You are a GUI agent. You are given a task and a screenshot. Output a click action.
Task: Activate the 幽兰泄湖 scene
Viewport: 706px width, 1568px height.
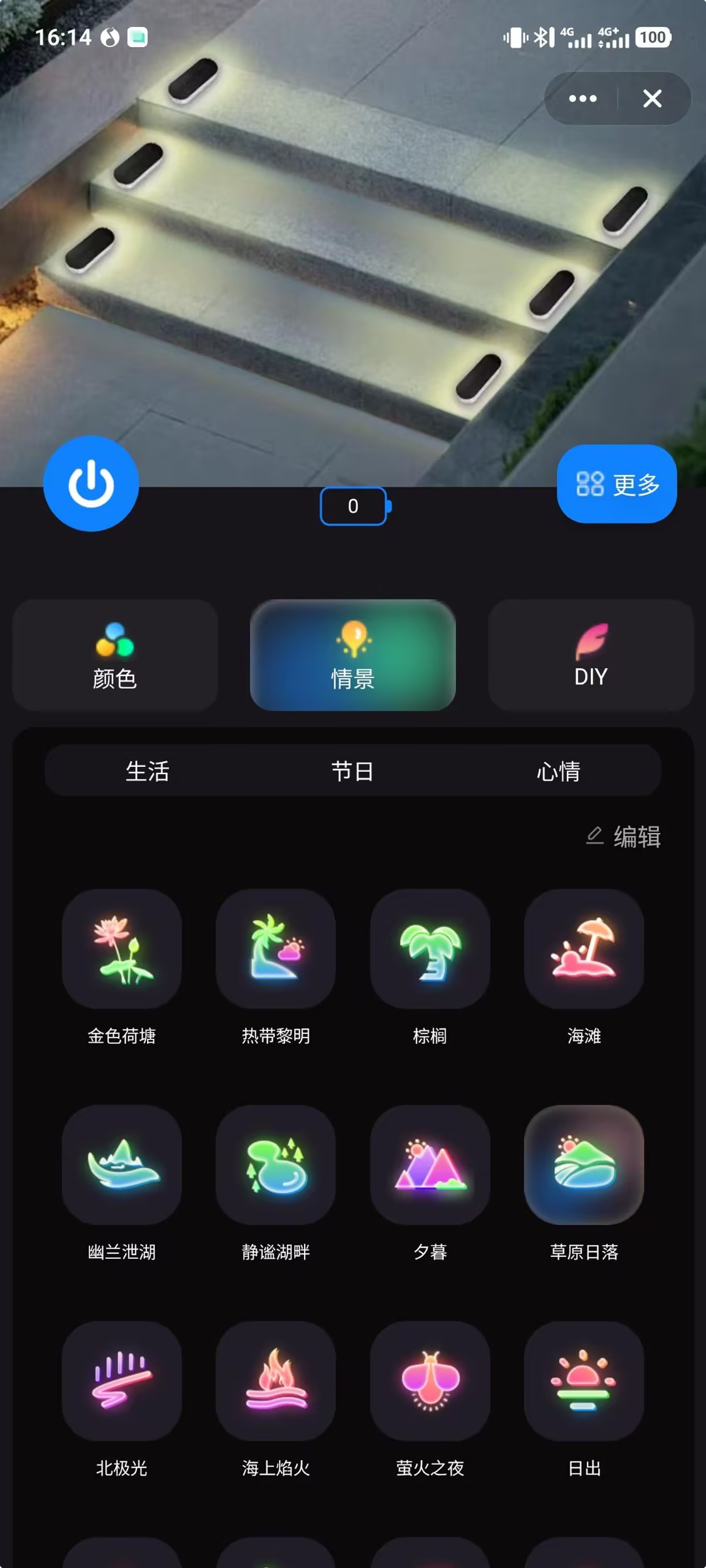click(x=122, y=1165)
